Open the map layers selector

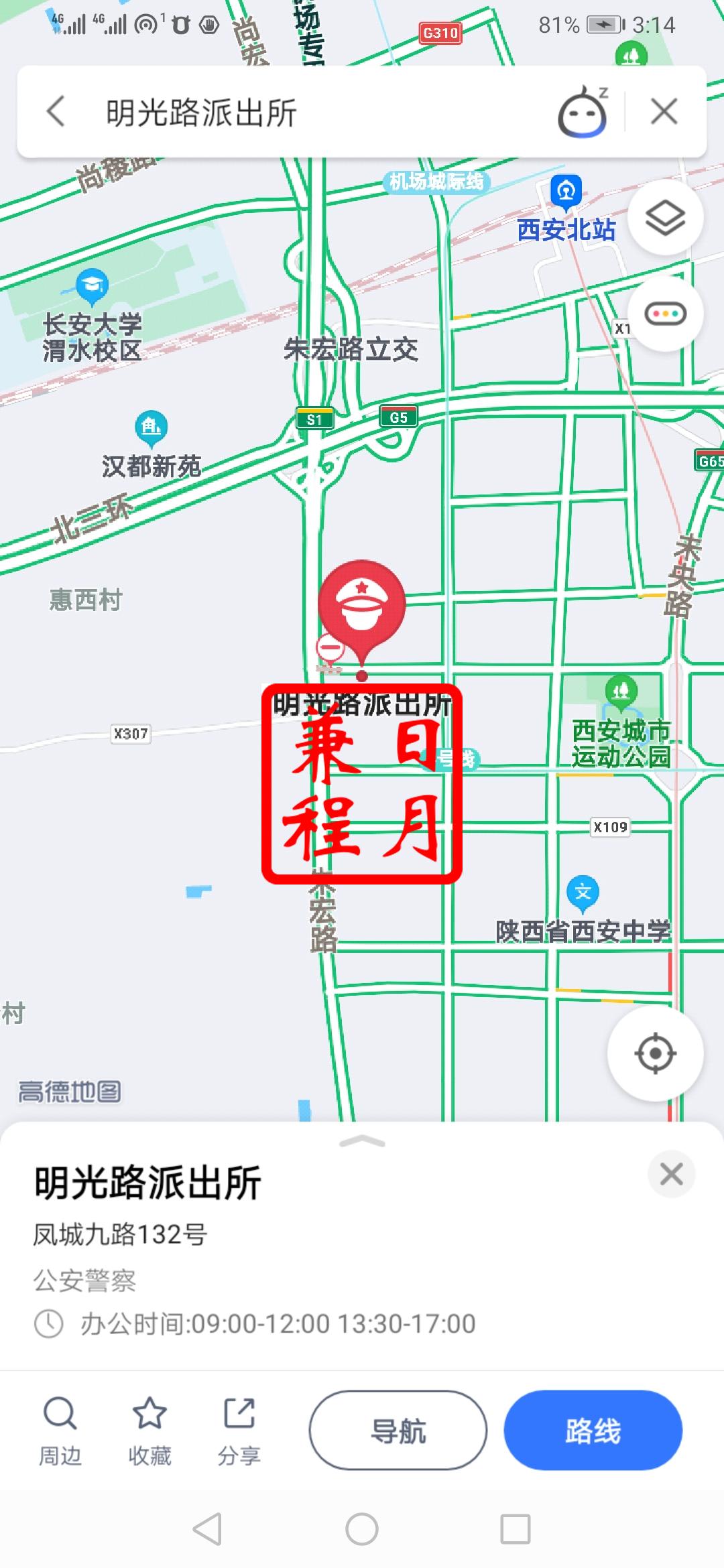[x=664, y=217]
